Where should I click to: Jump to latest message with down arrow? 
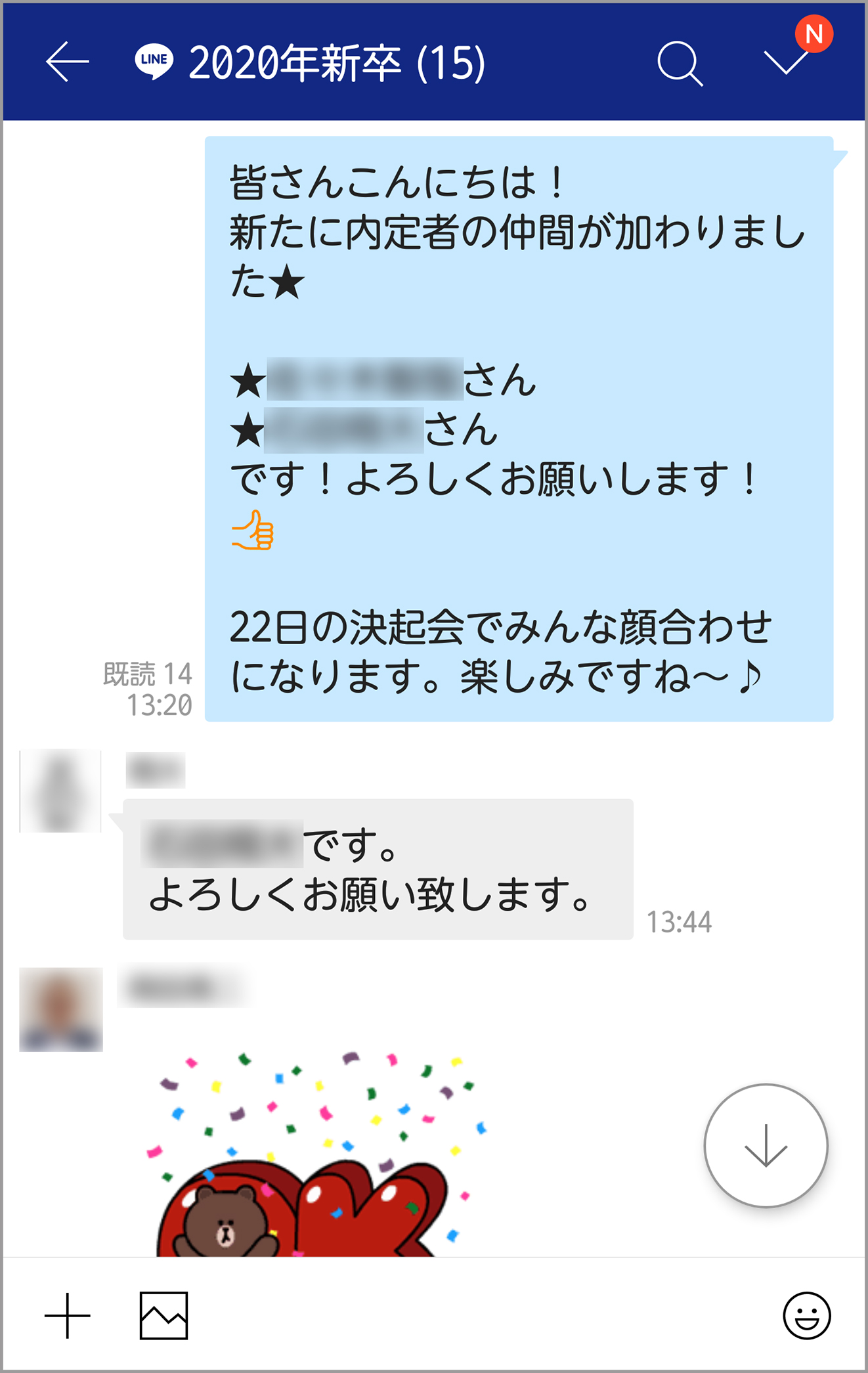tap(766, 1145)
